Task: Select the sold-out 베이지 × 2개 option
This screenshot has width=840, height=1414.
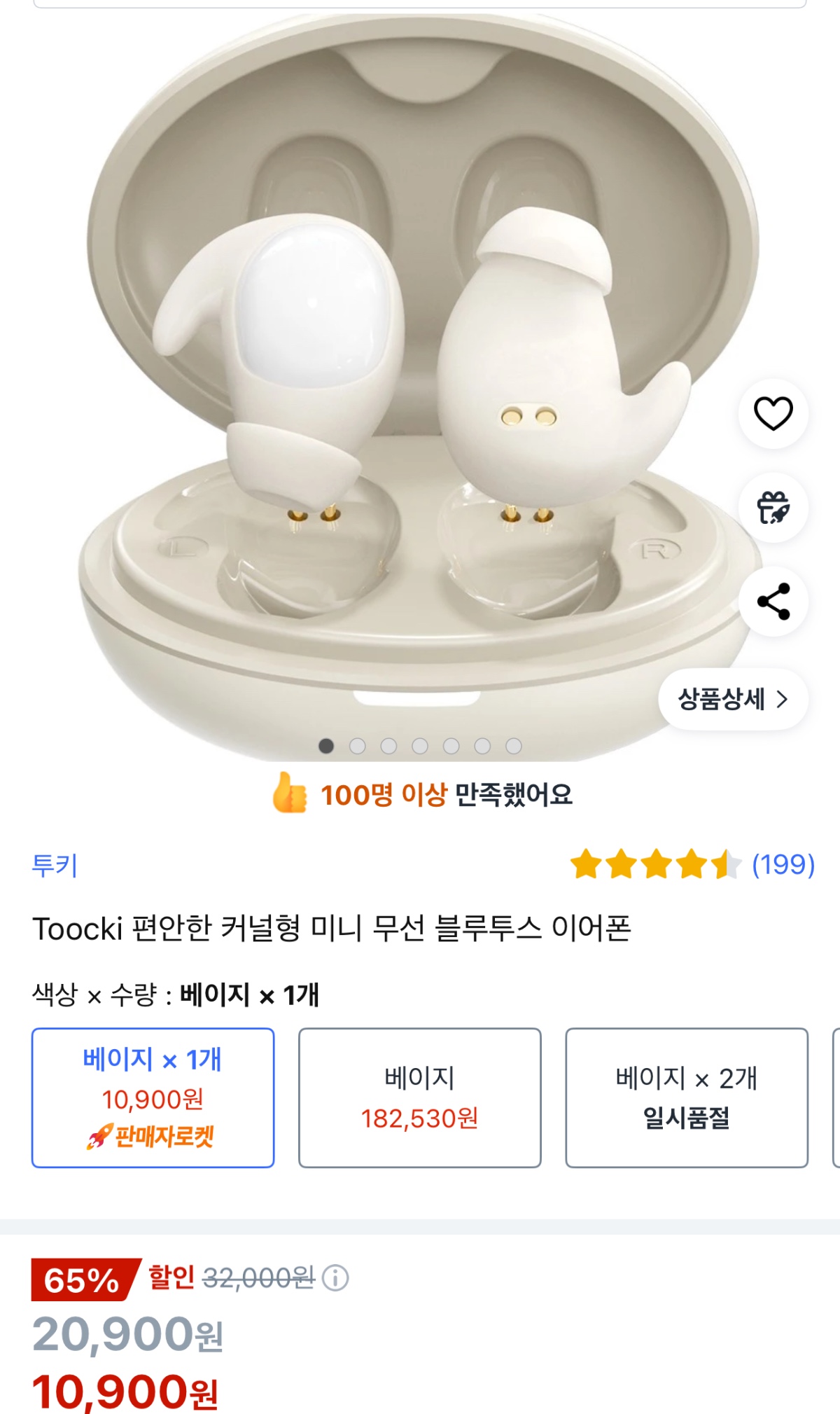Action: tap(686, 1097)
